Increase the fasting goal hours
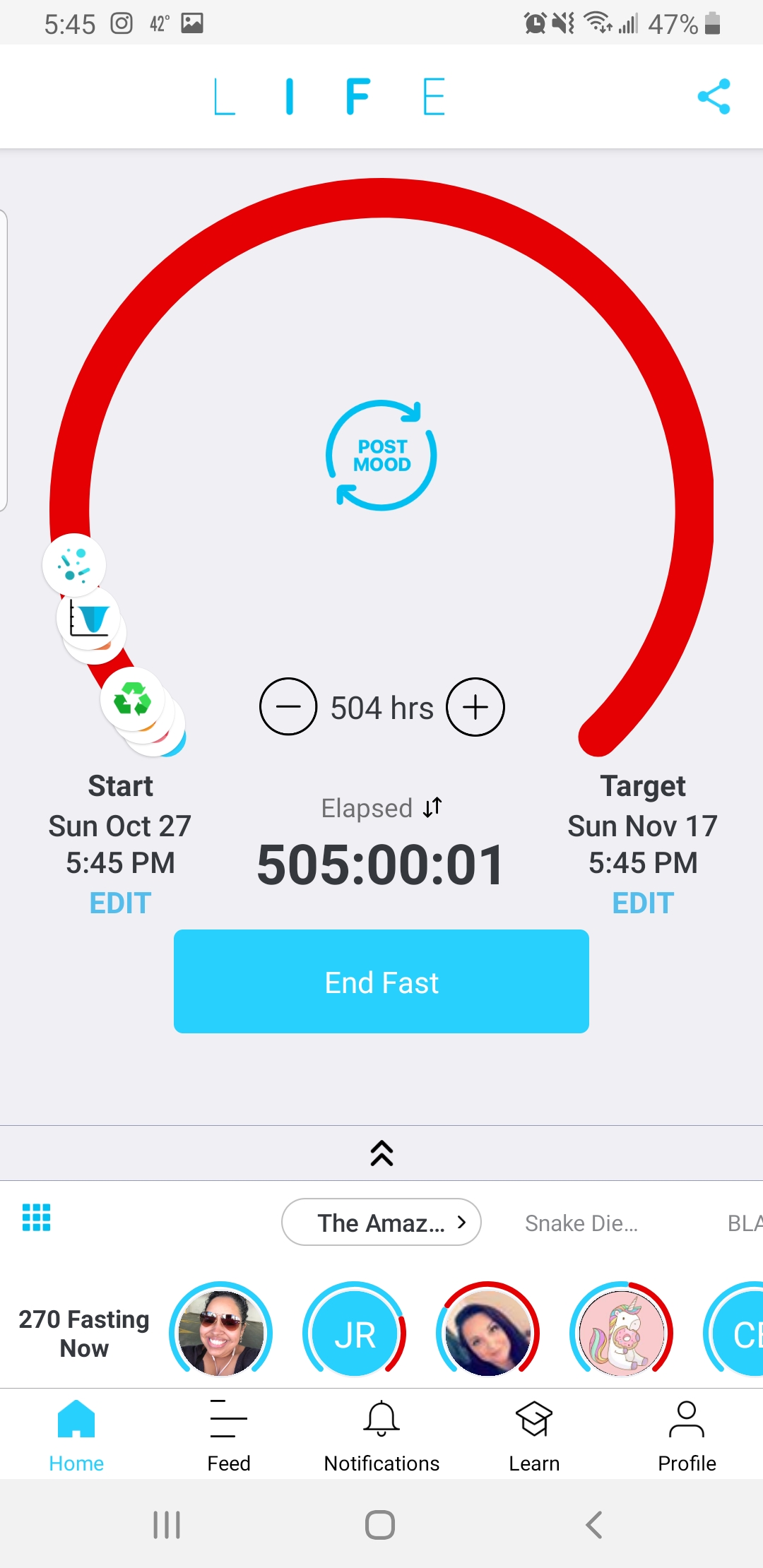The width and height of the screenshot is (763, 1568). (475, 707)
